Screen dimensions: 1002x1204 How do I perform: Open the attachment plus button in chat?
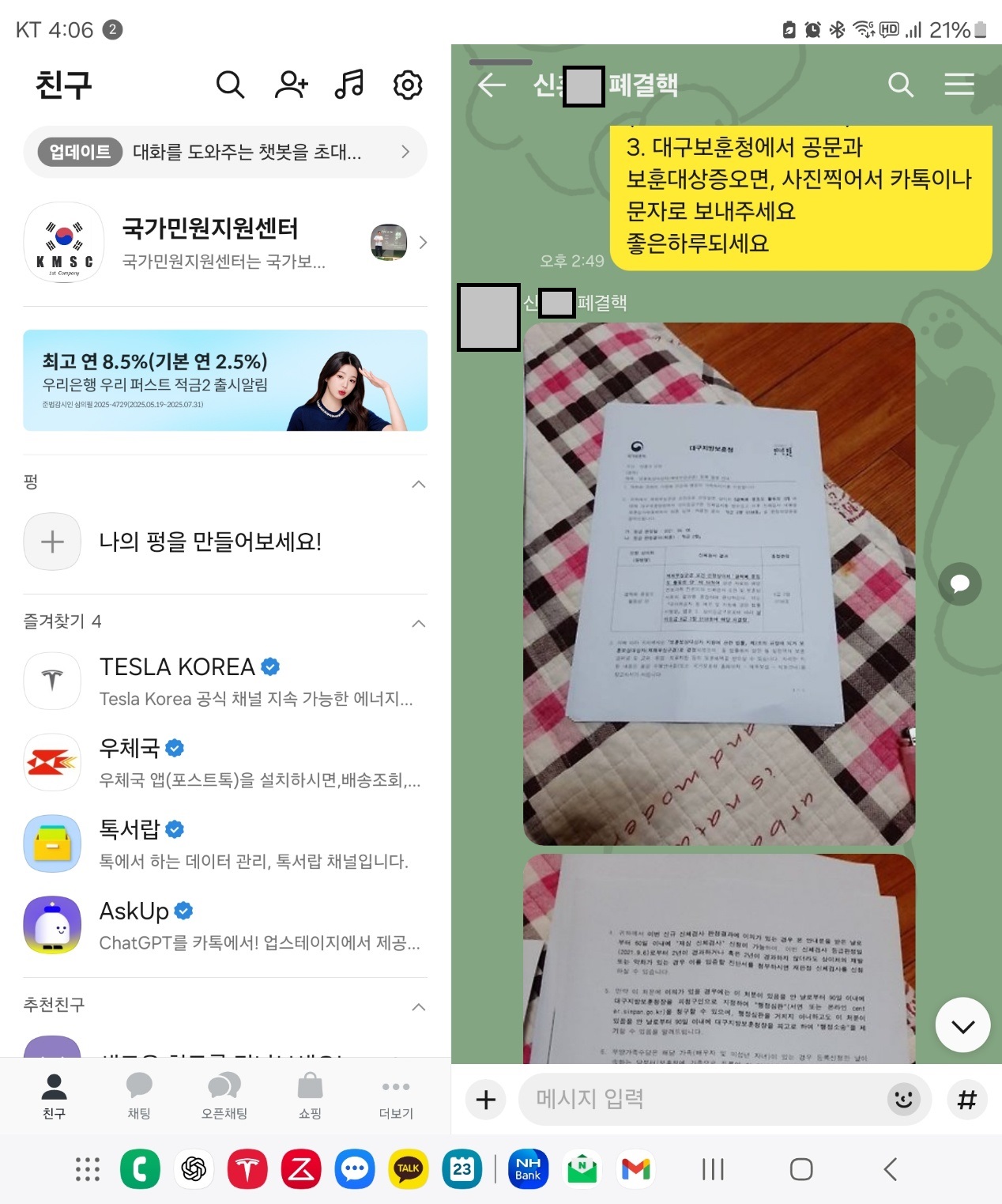coord(486,1099)
